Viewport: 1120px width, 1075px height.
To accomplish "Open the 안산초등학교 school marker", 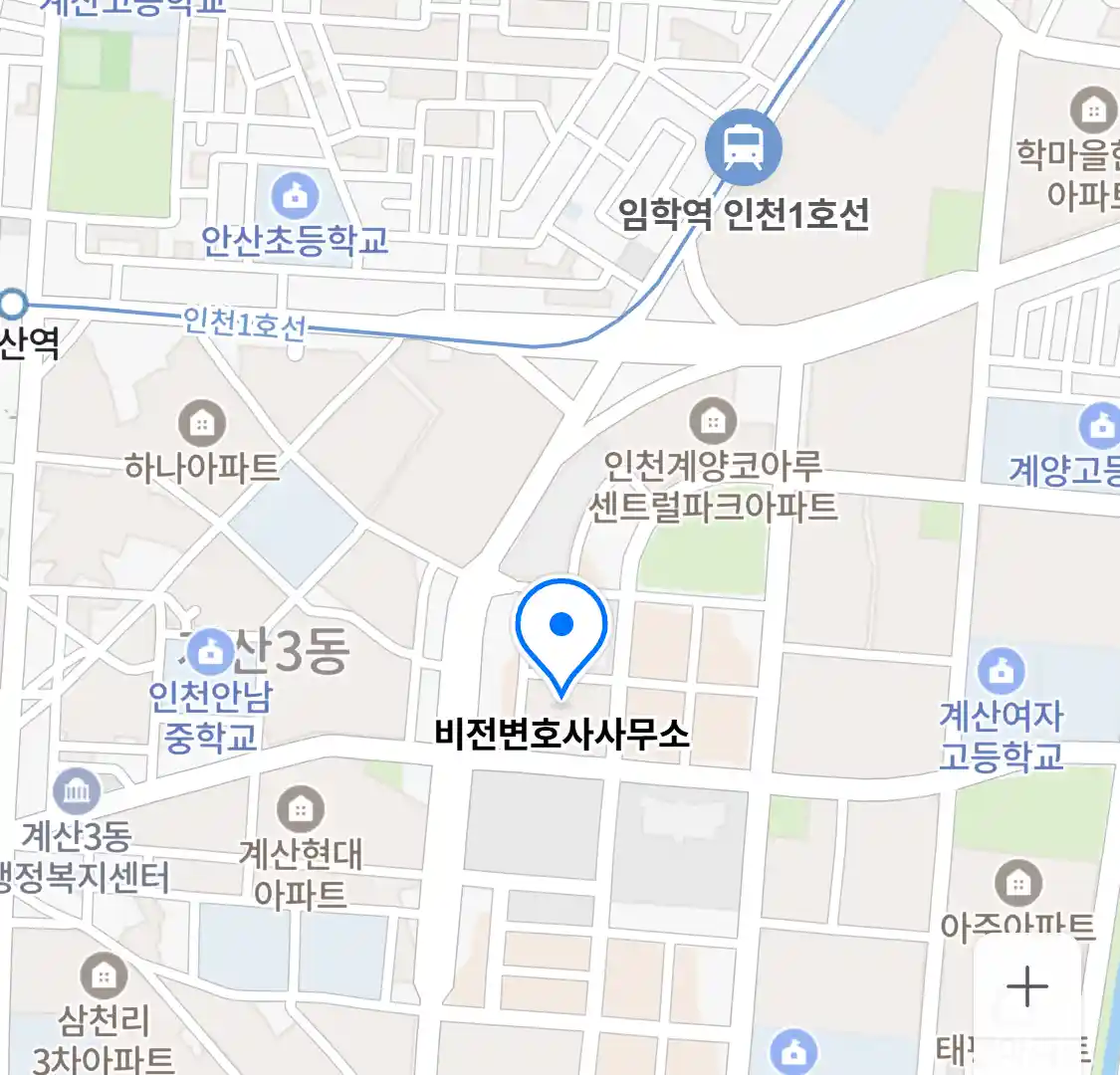I will pos(295,196).
